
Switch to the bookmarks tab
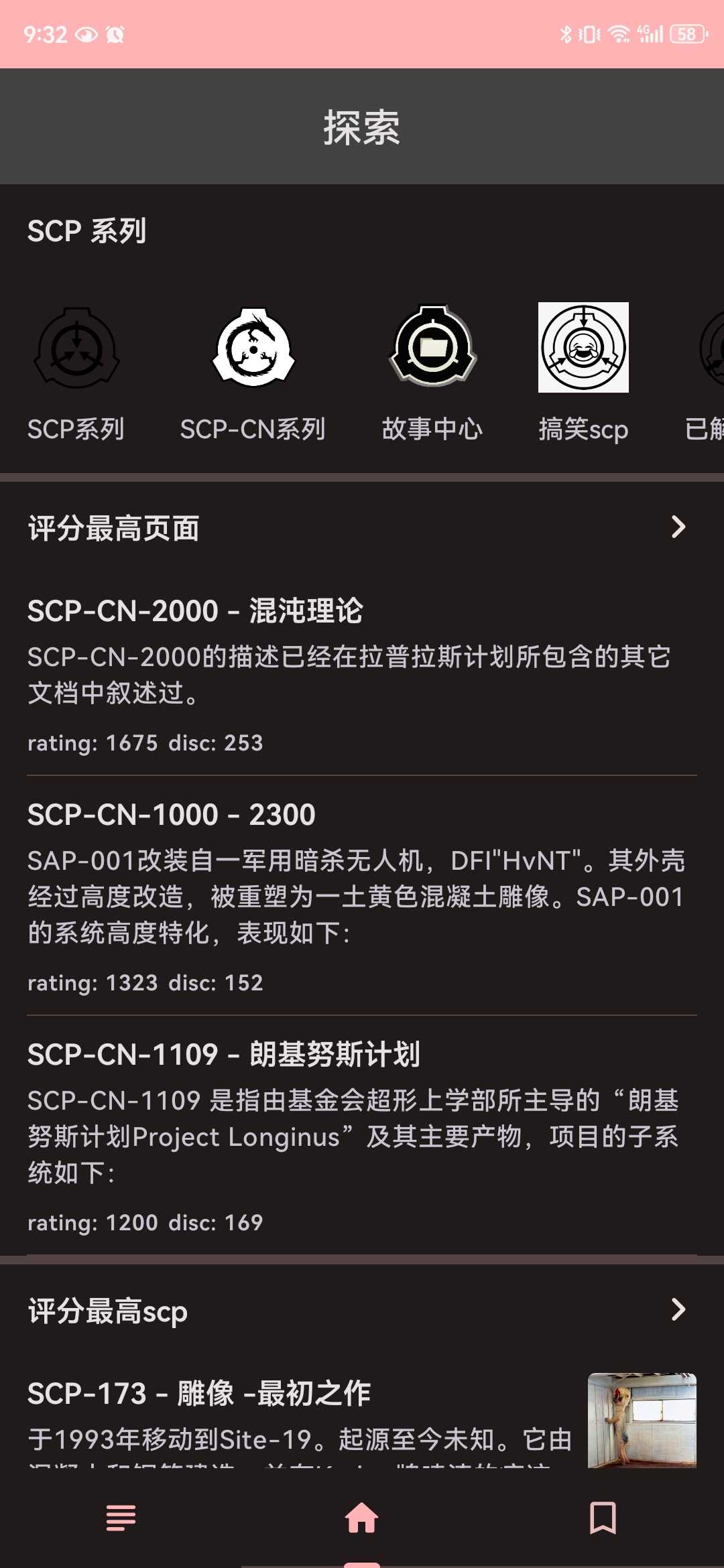click(x=603, y=1518)
